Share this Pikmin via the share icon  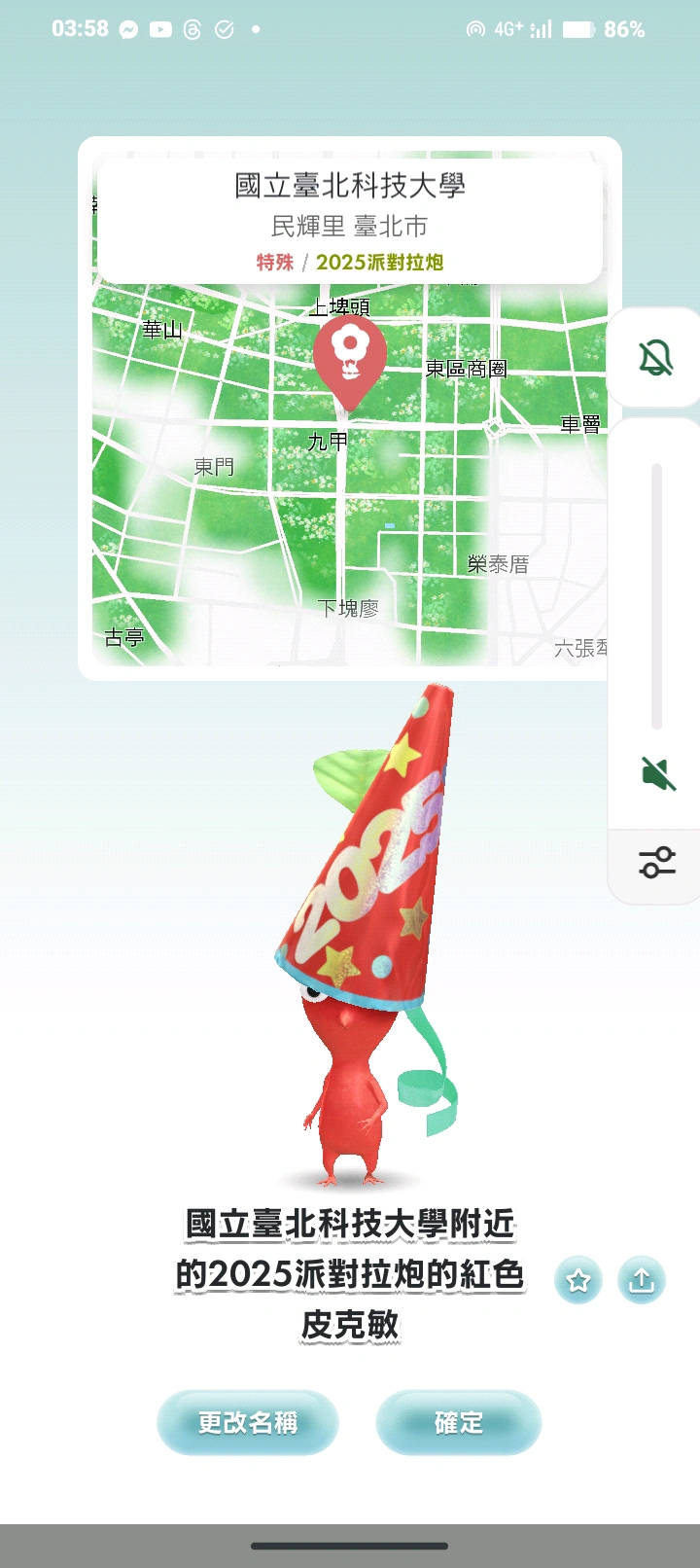click(642, 1280)
